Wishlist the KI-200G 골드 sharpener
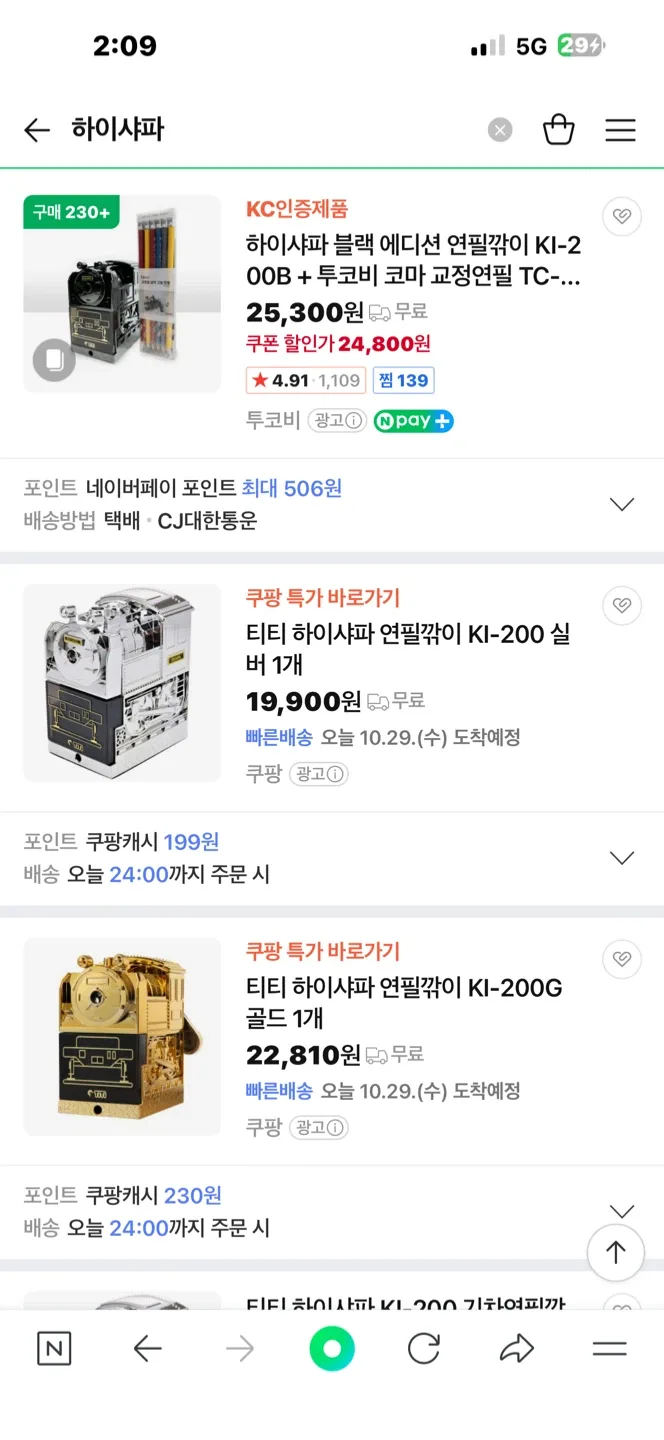Viewport: 664px width, 1440px height. click(x=622, y=959)
